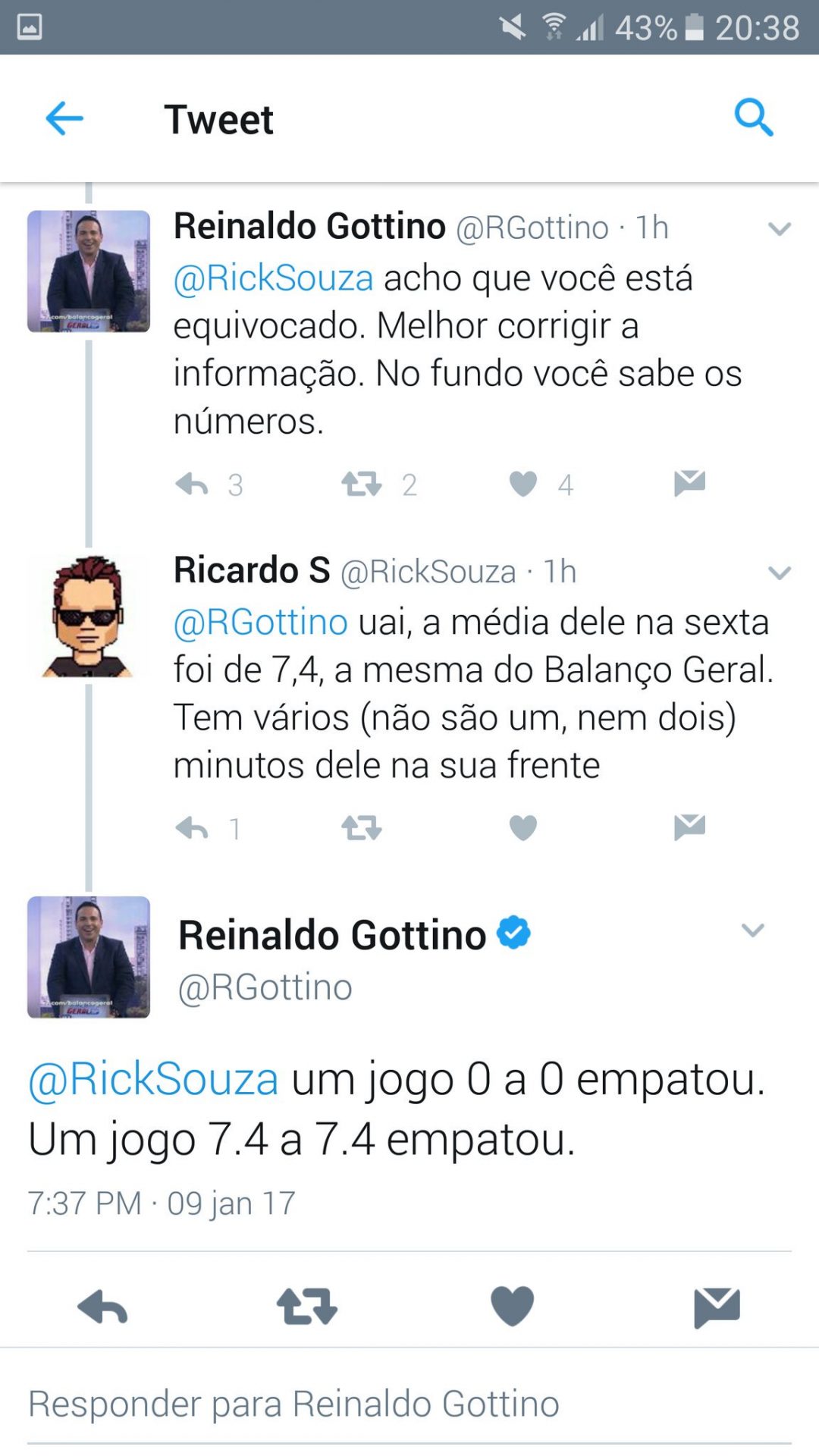The height and width of the screenshot is (1456, 819).
Task: Like Ricardo S's tweet
Action: pyautogui.click(x=523, y=828)
